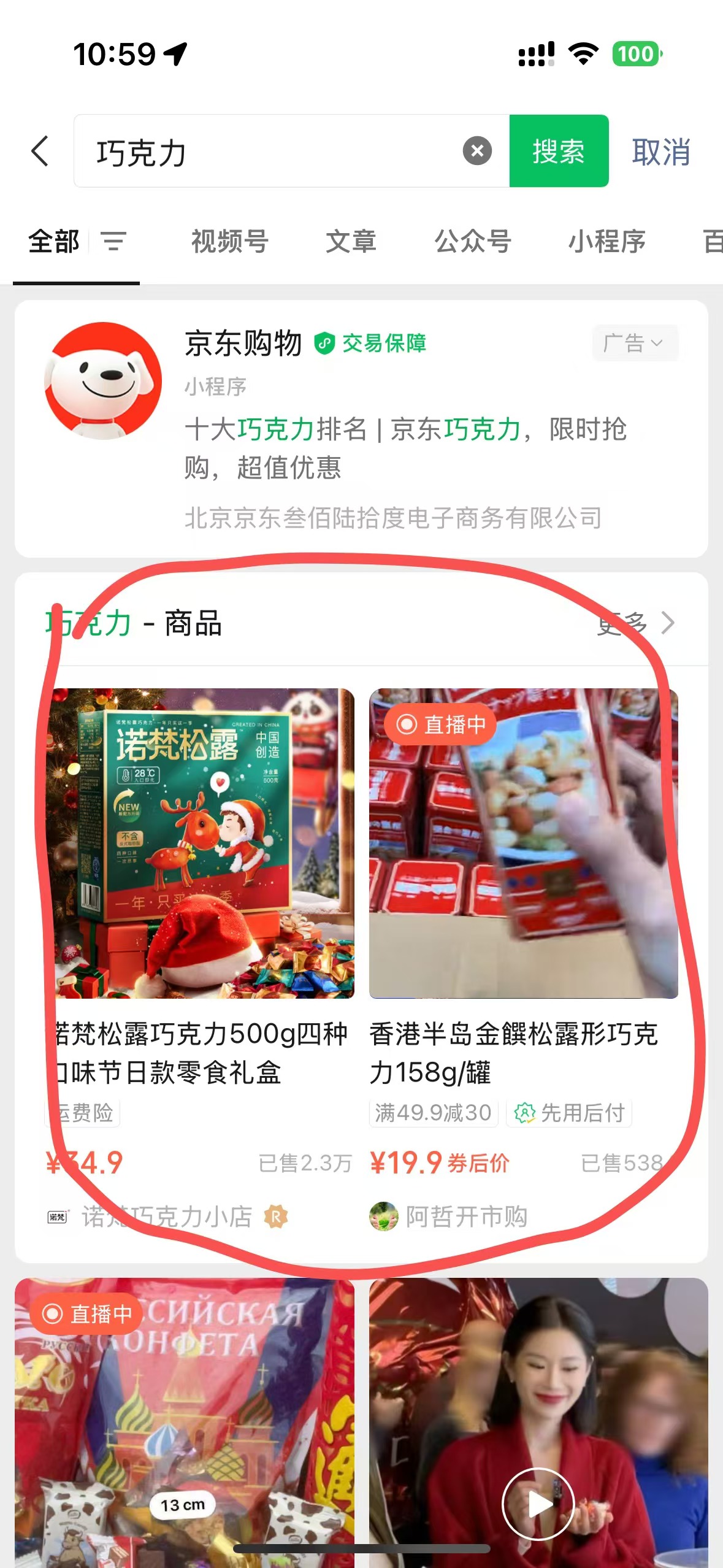Visit the 诺梵巧克力小店 shop
Screen dimensions: 723x1568
point(167,1216)
